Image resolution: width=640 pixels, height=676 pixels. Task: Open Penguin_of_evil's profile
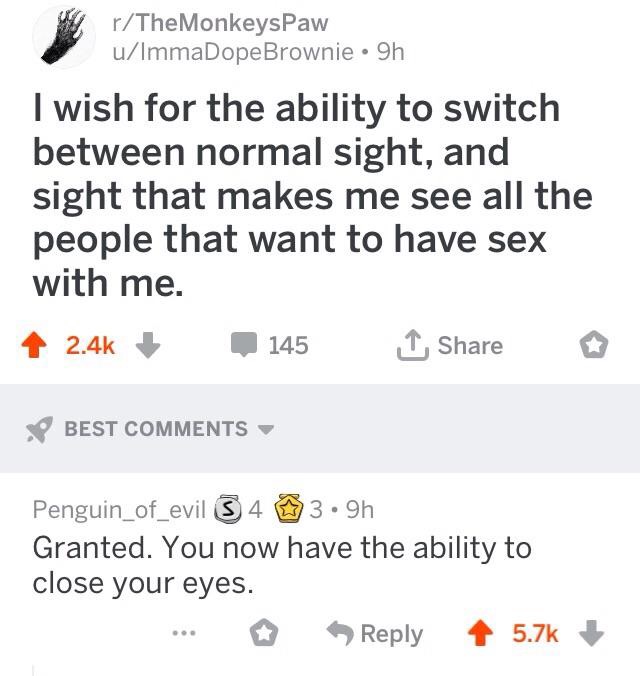(x=120, y=509)
